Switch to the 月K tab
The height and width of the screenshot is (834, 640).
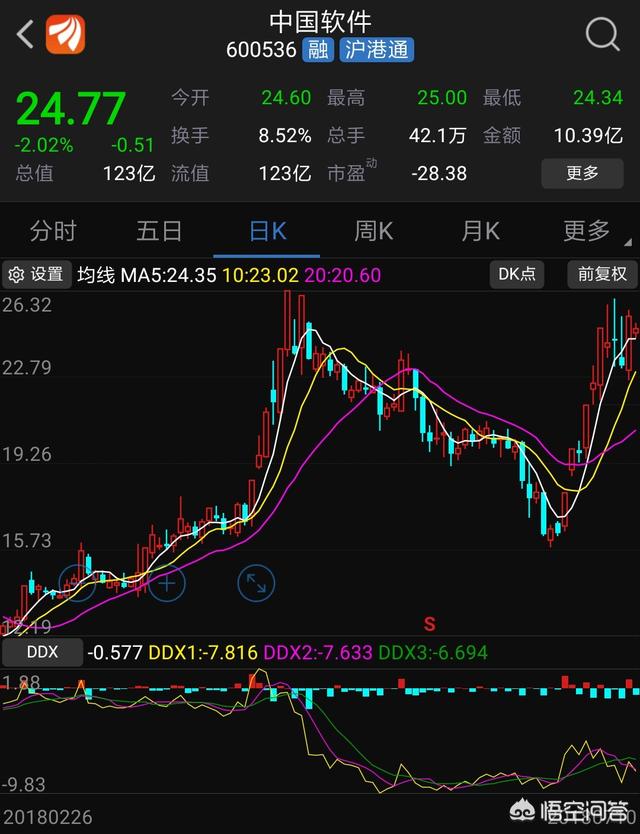tap(480, 232)
